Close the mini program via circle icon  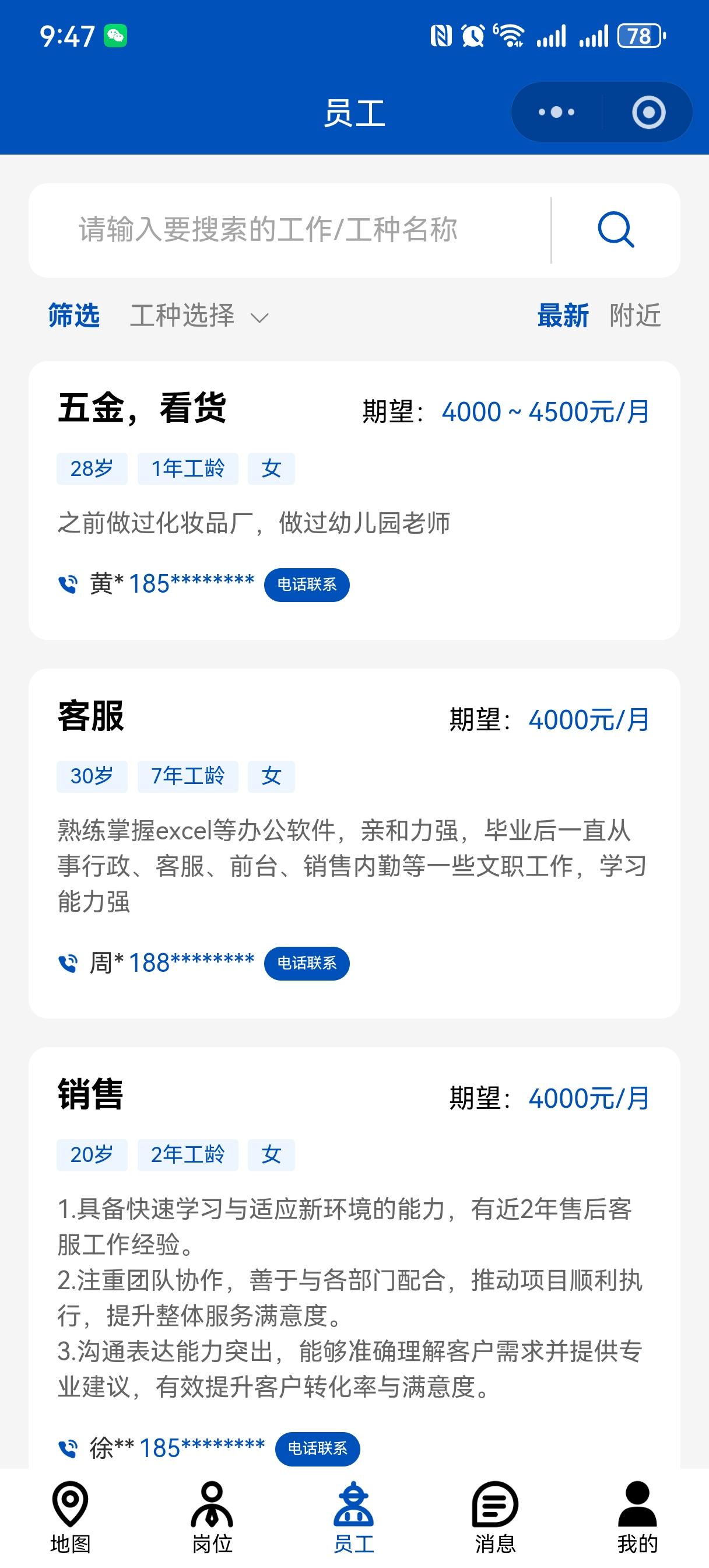click(x=648, y=113)
